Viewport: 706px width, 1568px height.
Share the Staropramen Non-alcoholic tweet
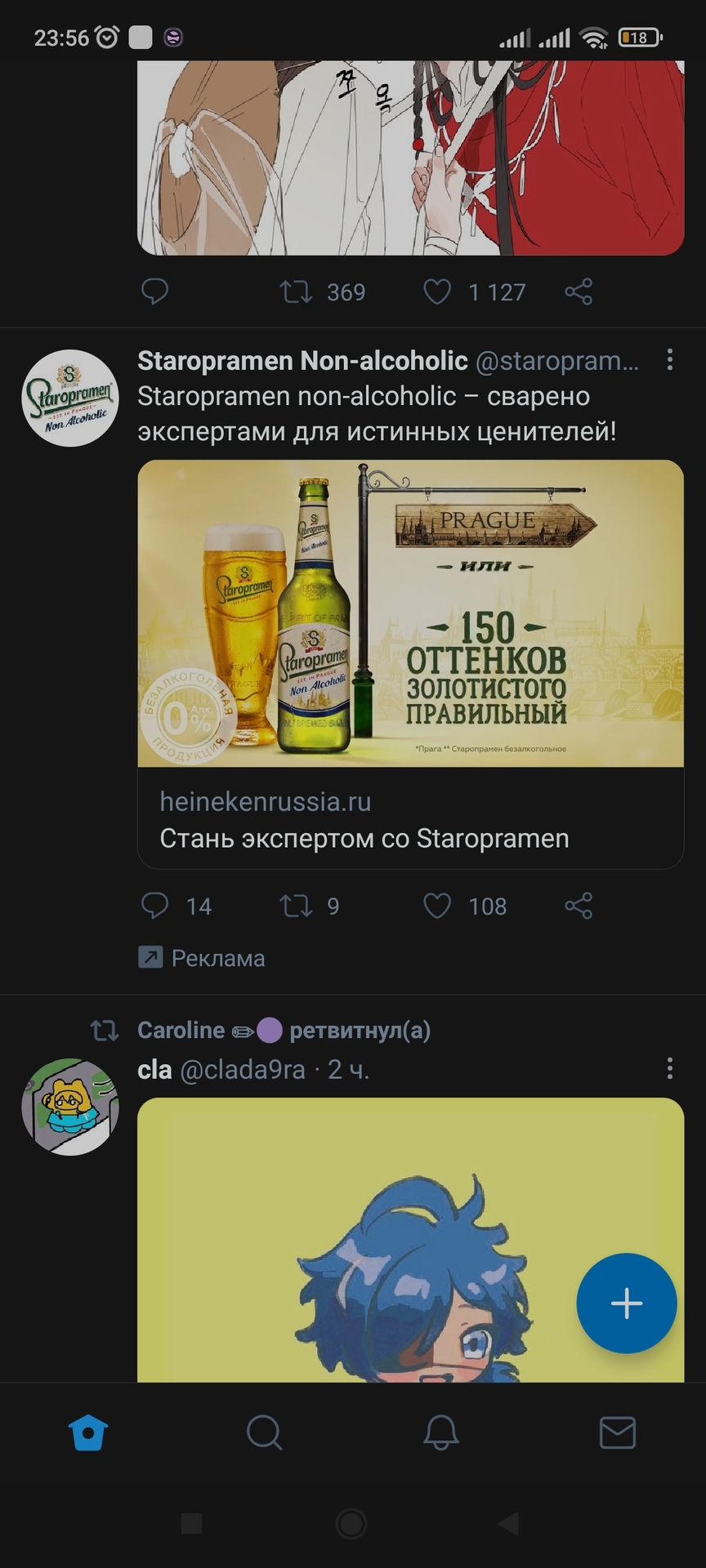coord(579,906)
